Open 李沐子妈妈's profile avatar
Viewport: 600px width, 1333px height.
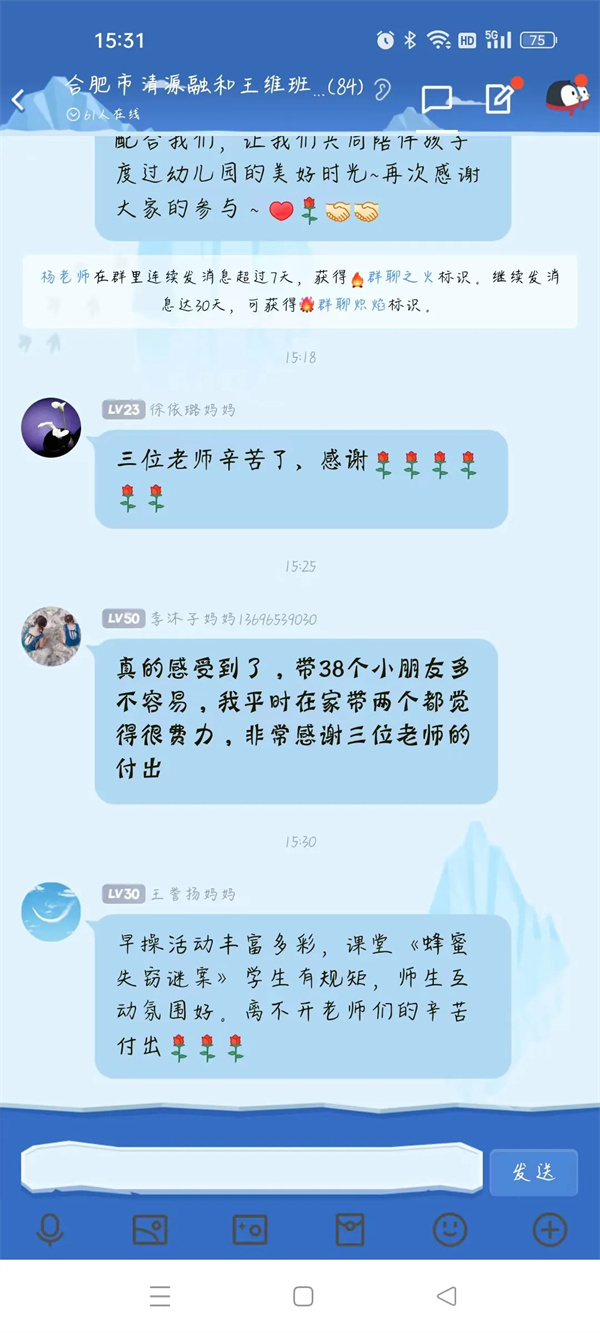click(51, 635)
